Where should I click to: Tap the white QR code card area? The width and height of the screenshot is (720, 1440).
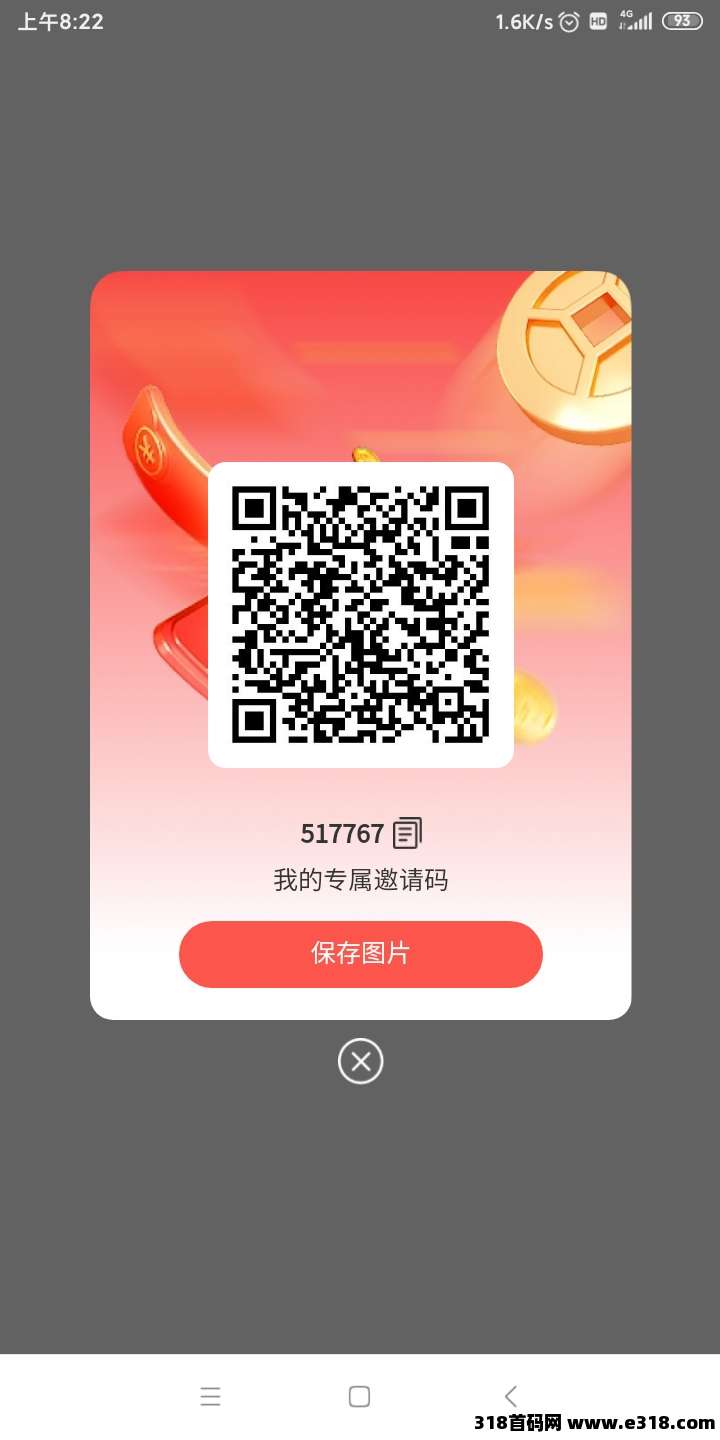pyautogui.click(x=360, y=613)
